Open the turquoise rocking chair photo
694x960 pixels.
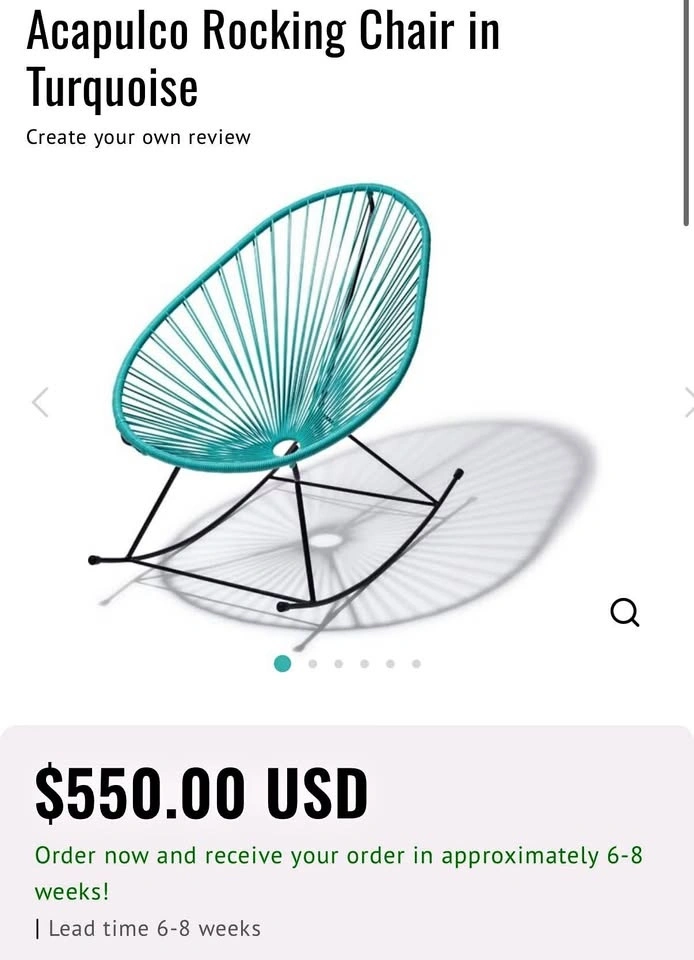[x=300, y=400]
